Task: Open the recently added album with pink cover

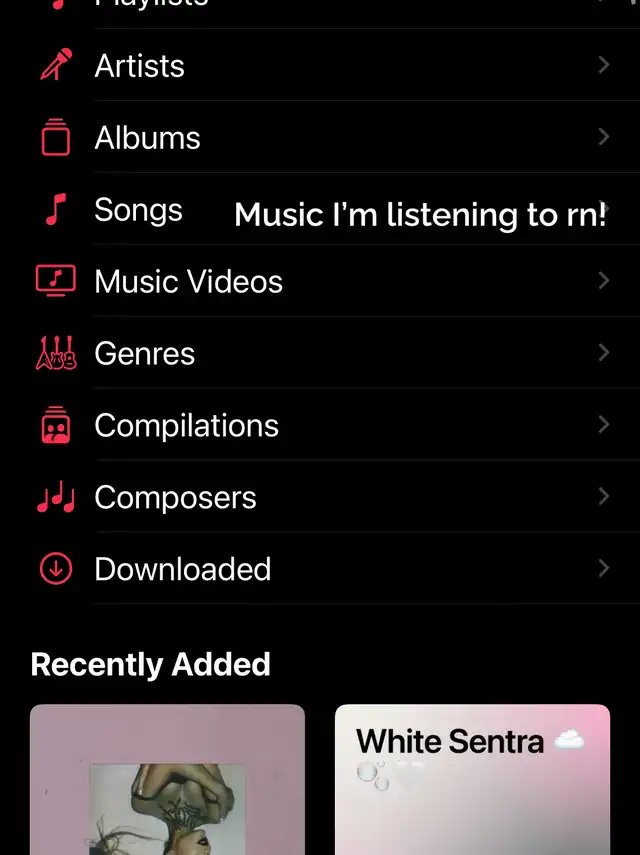Action: [167, 780]
